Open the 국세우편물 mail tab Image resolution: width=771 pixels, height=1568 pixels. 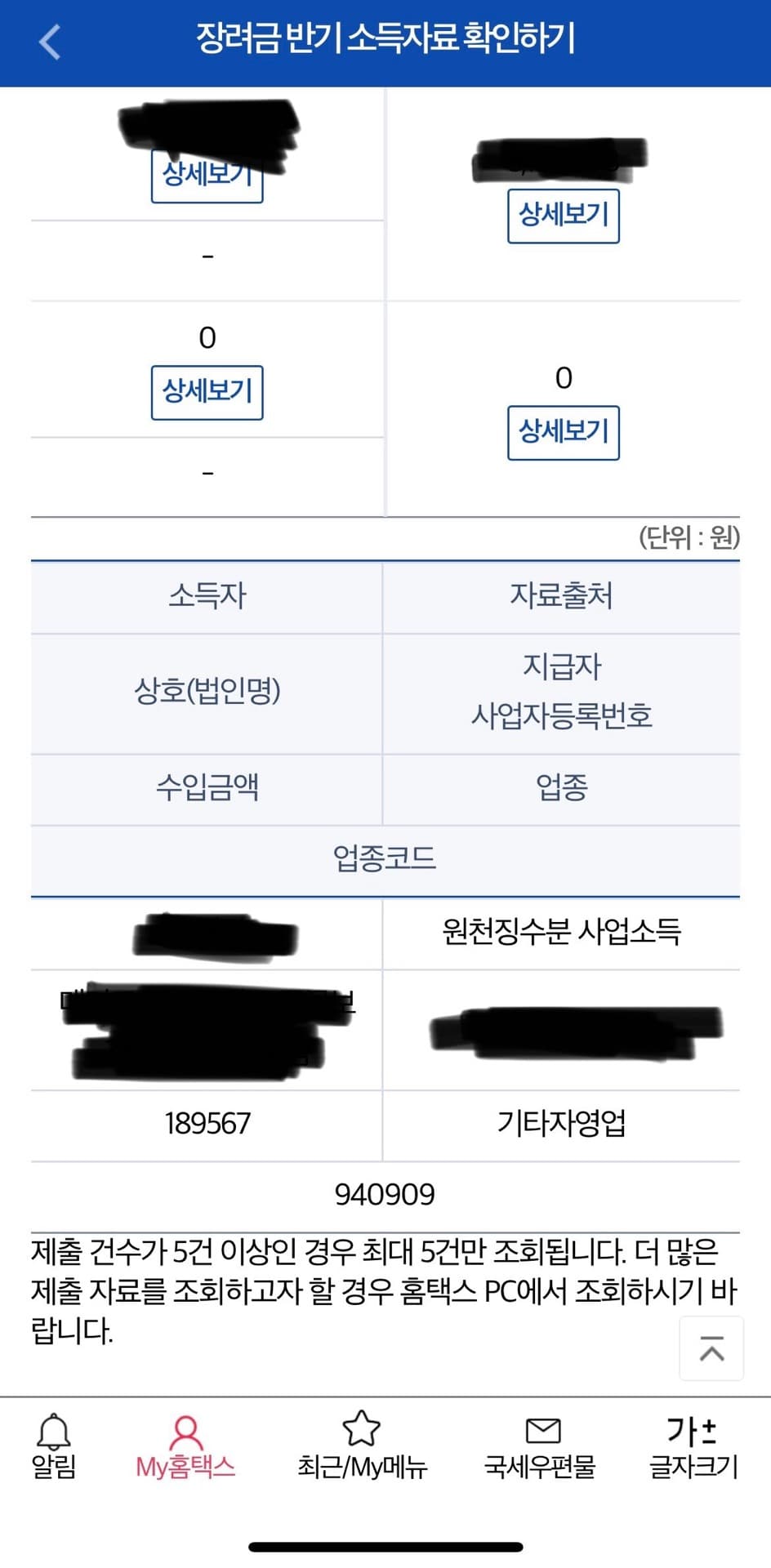pos(540,1446)
